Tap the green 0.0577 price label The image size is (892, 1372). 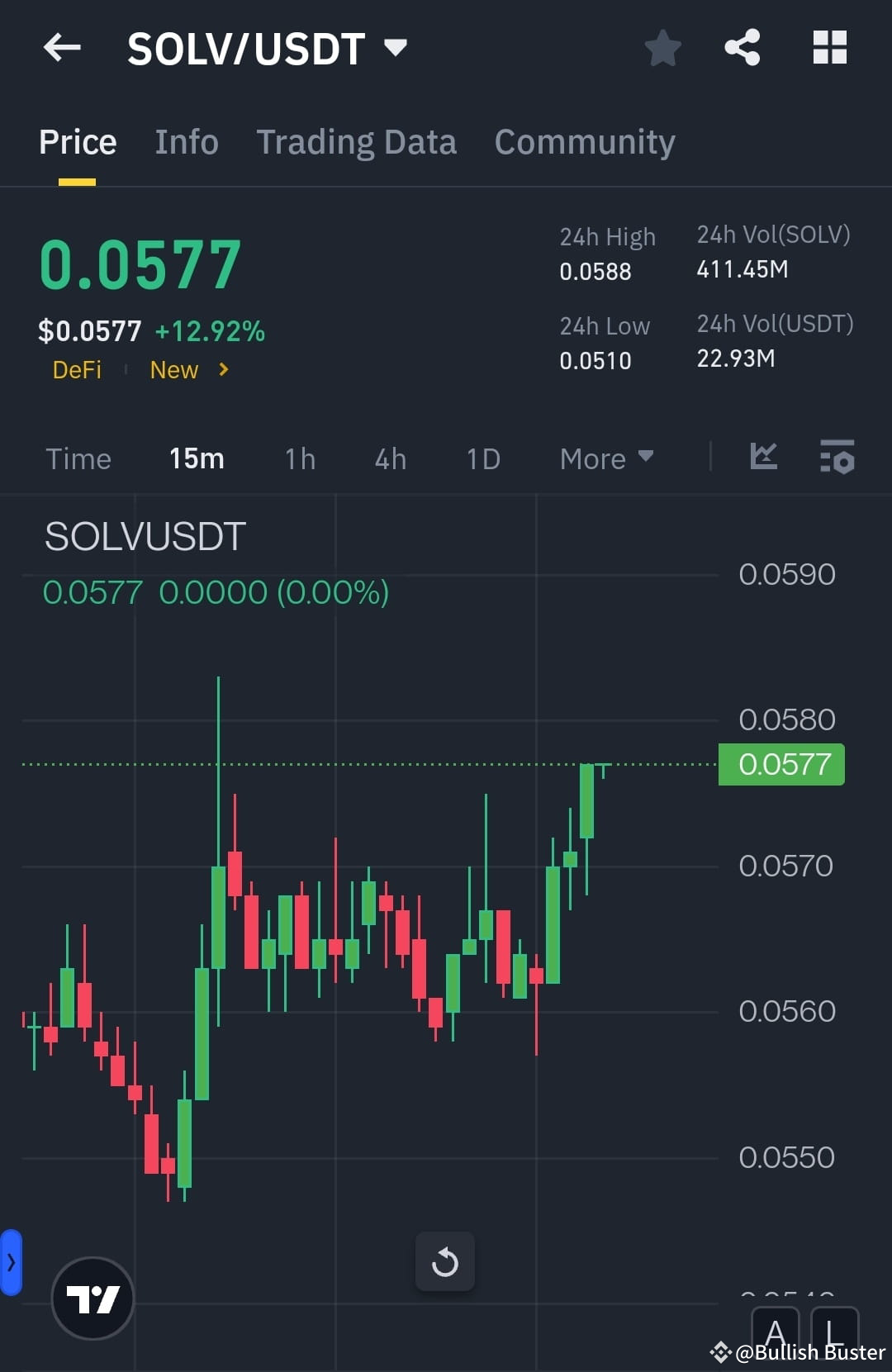pyautogui.click(x=780, y=764)
